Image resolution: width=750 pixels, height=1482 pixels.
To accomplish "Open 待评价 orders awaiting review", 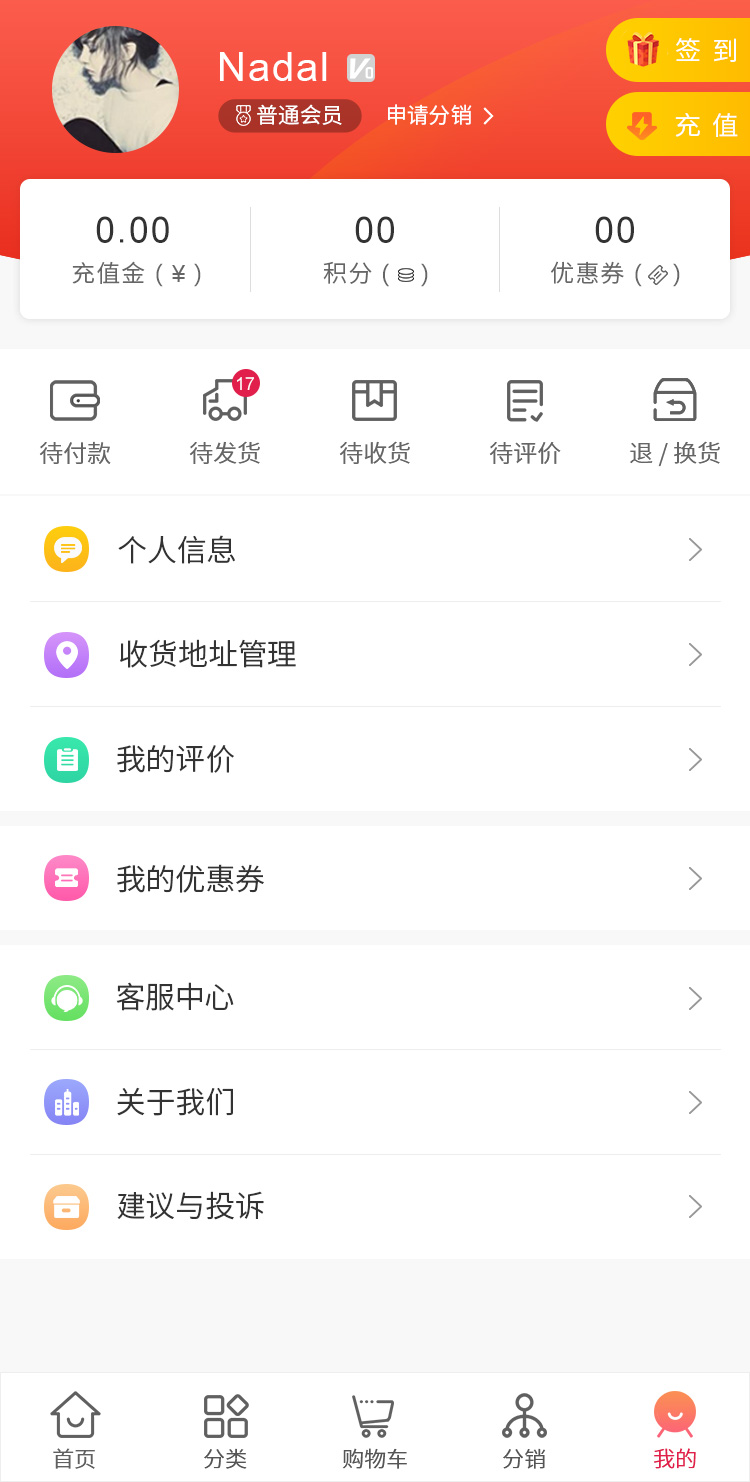I will tap(525, 422).
